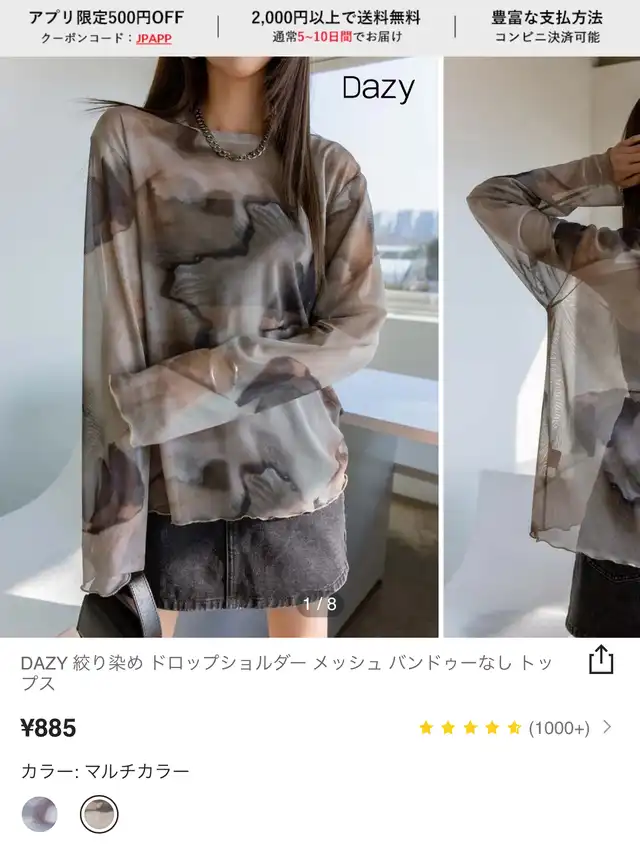Open the reviews rating (1000+) chevron
This screenshot has width=640, height=853.
tap(608, 727)
